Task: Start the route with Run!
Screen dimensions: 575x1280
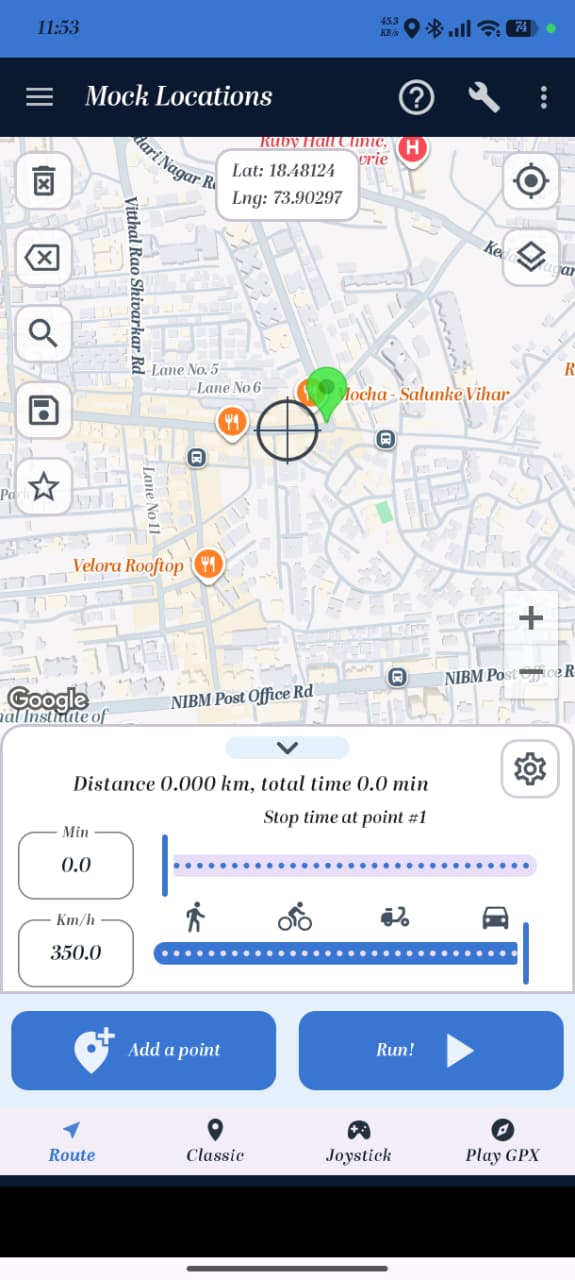Action: (431, 1050)
